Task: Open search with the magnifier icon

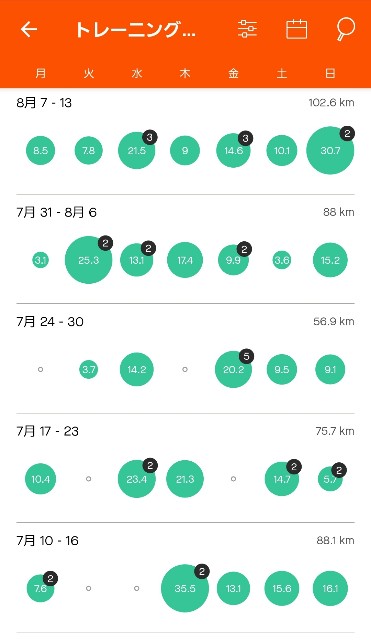Action: pyautogui.click(x=345, y=30)
